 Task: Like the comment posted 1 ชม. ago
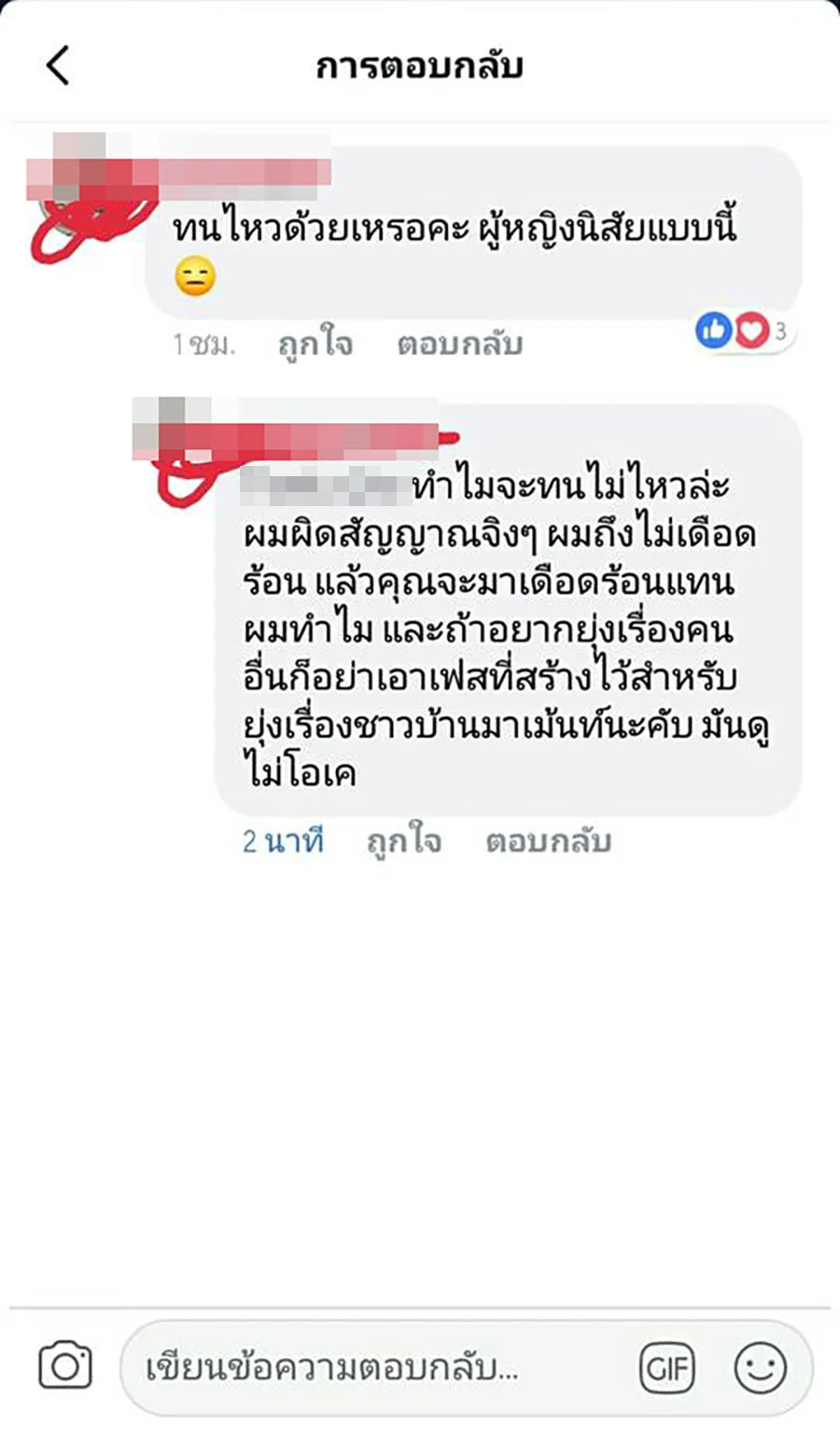(315, 345)
